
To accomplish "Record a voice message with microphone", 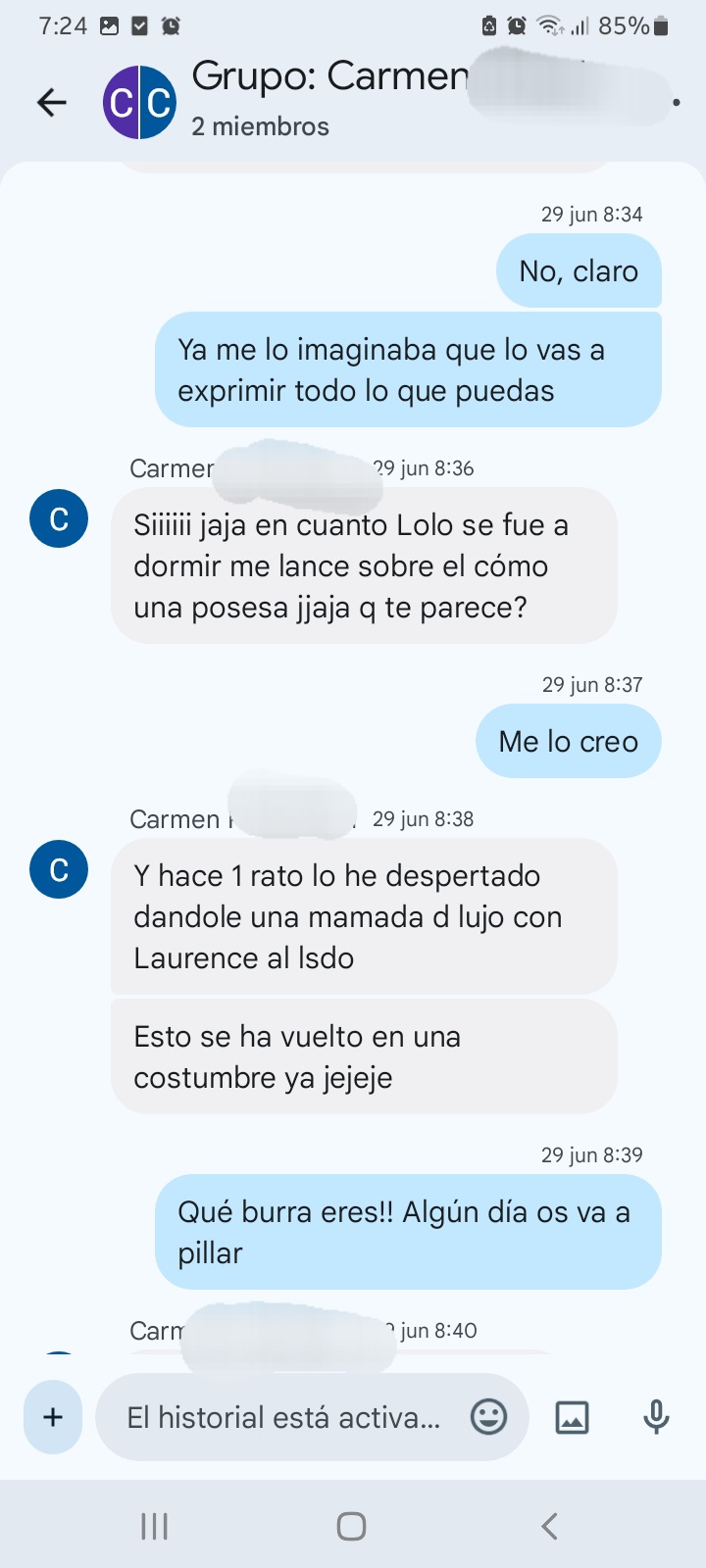I will [656, 1417].
